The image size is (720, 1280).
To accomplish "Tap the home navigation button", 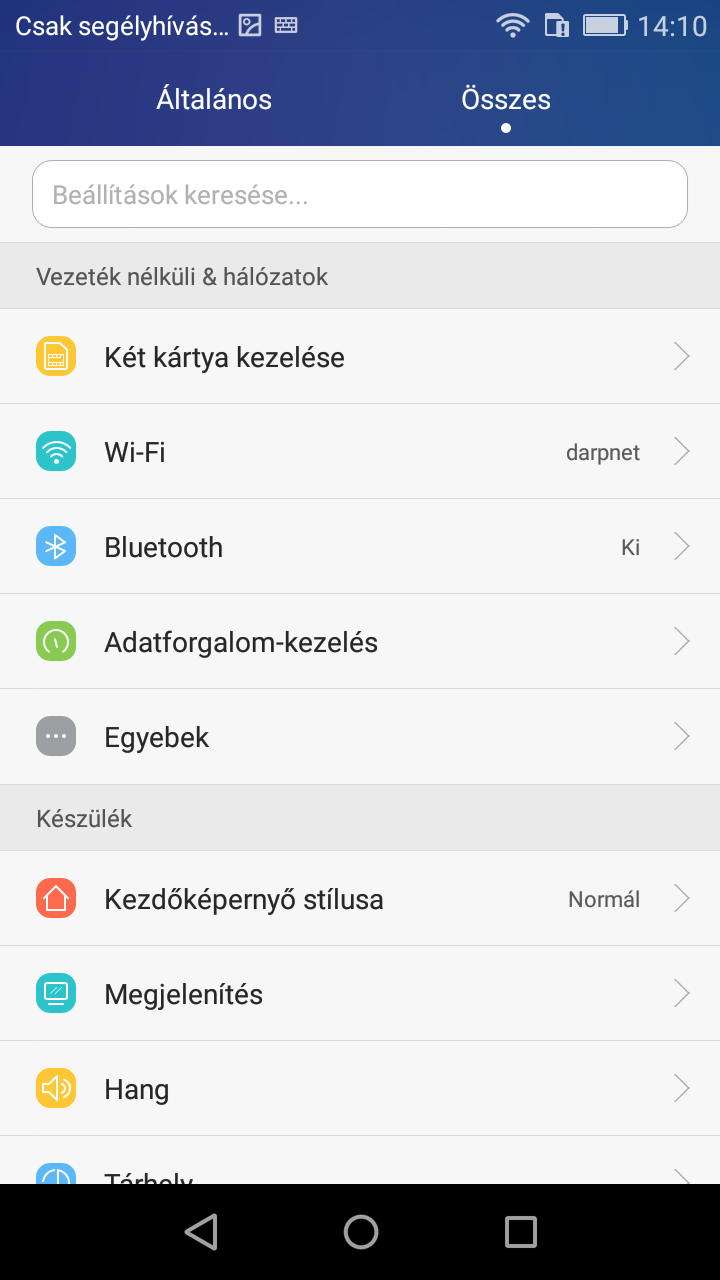I will [360, 1232].
